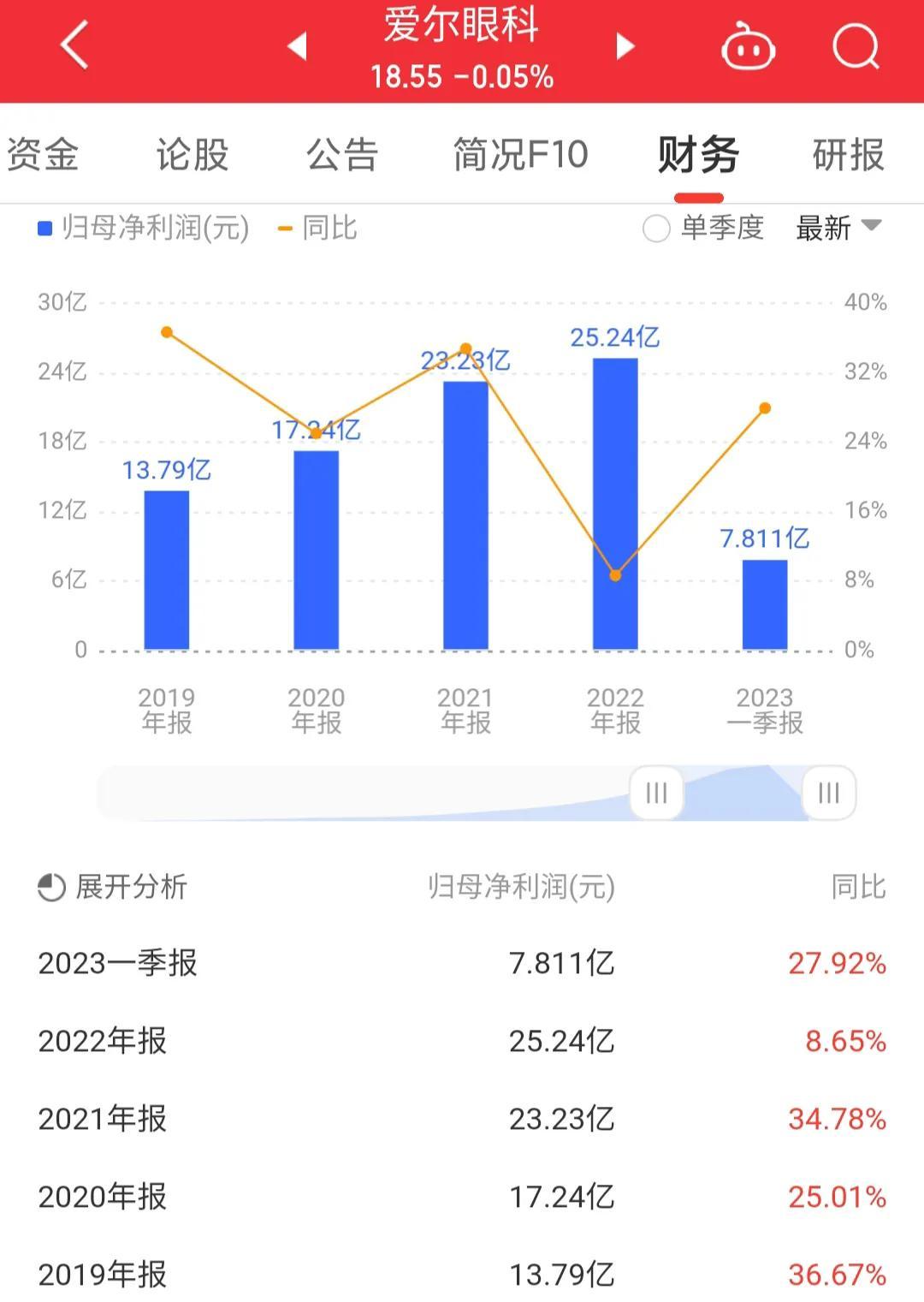Open the 最新 dropdown

tap(838, 228)
